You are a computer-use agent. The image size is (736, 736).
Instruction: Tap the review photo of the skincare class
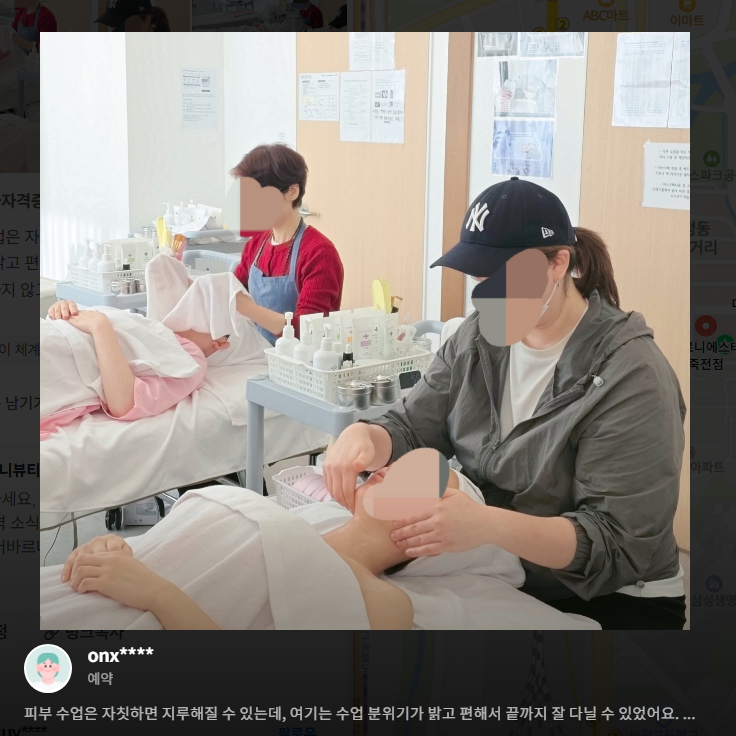pyautogui.click(x=364, y=330)
